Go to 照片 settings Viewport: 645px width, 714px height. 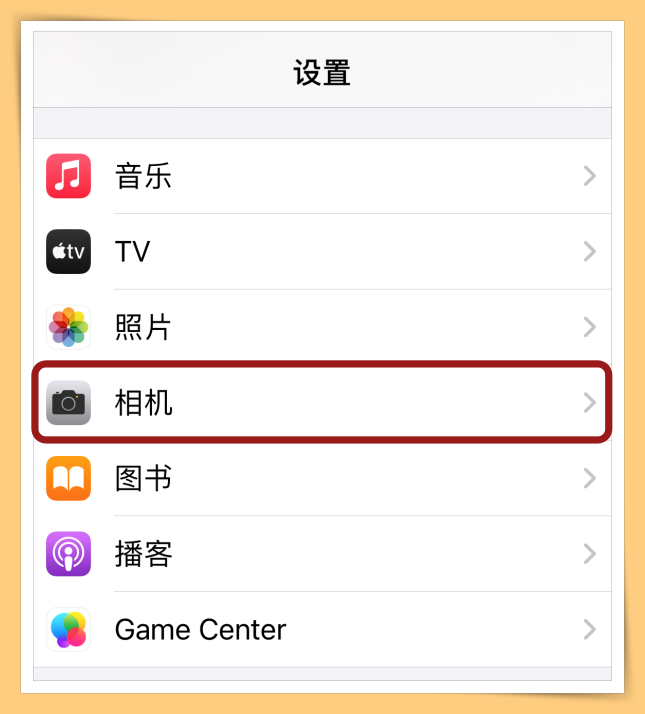click(x=322, y=327)
